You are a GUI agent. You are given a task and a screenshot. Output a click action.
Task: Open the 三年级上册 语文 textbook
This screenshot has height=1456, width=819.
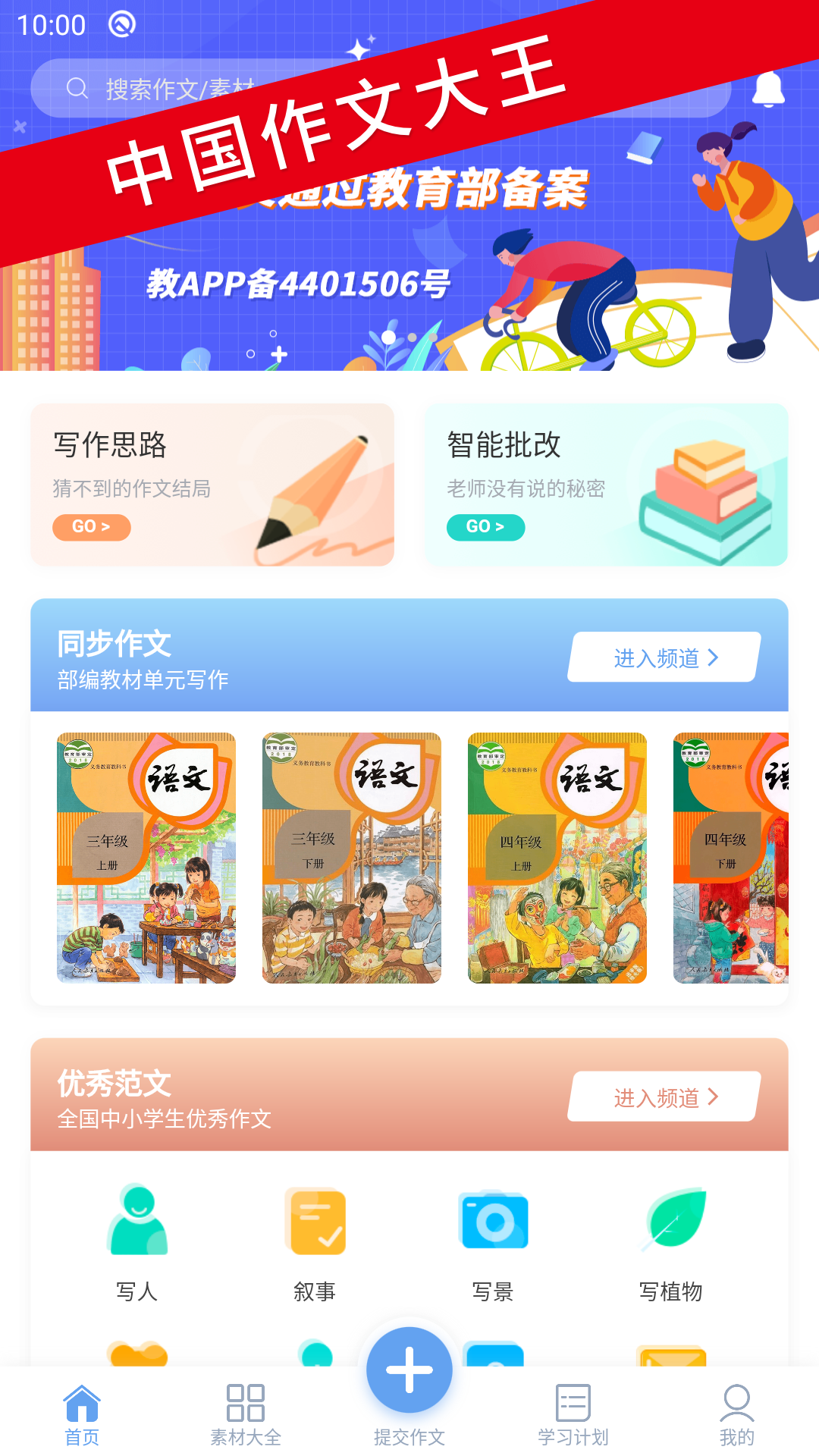tap(146, 858)
